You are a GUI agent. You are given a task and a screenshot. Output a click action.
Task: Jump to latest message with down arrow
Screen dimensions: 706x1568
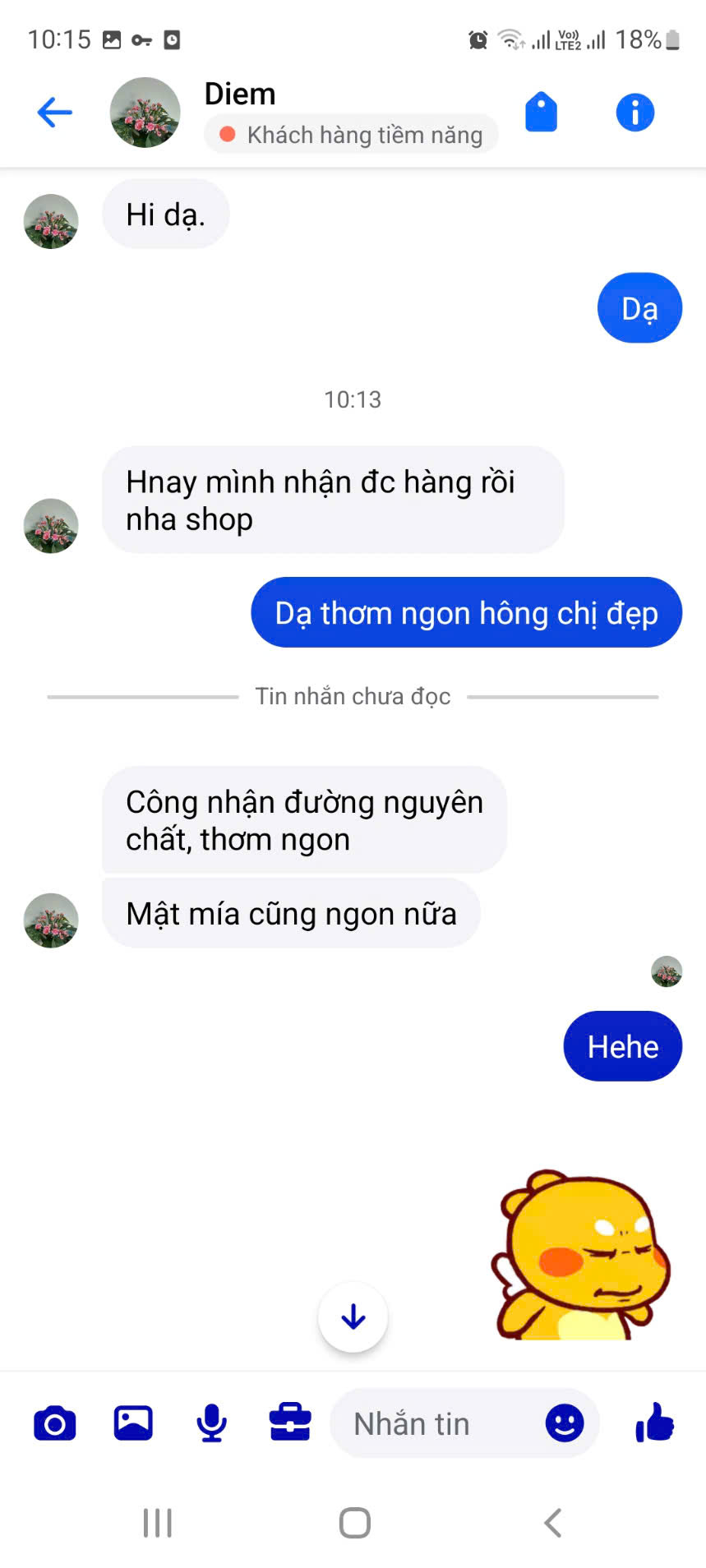pos(353,1317)
